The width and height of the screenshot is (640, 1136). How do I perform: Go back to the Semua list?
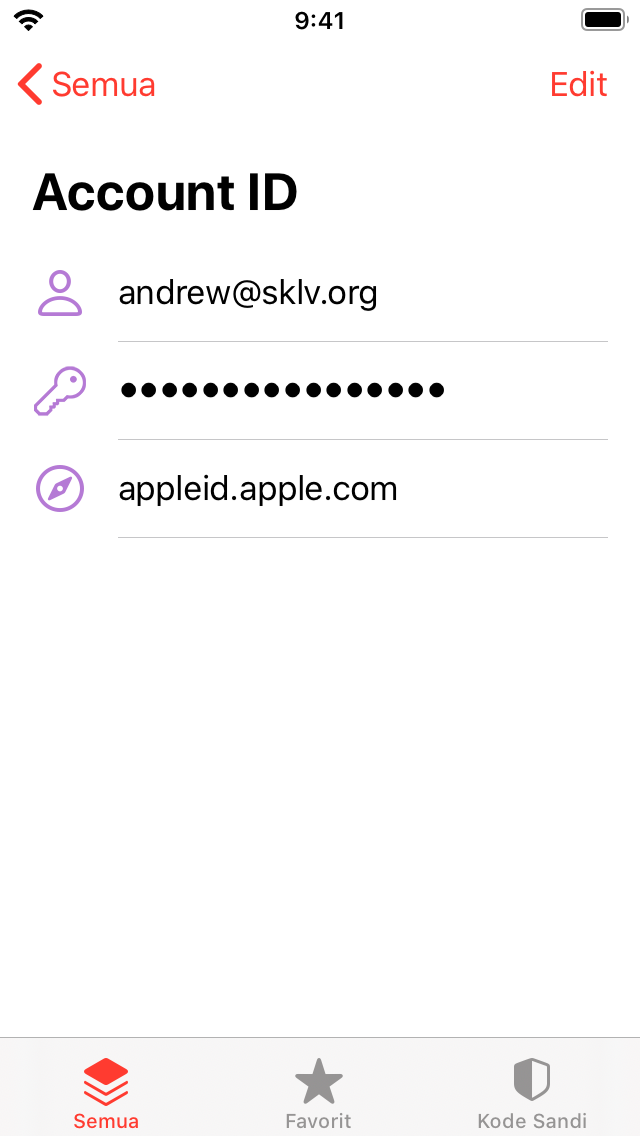pos(87,85)
